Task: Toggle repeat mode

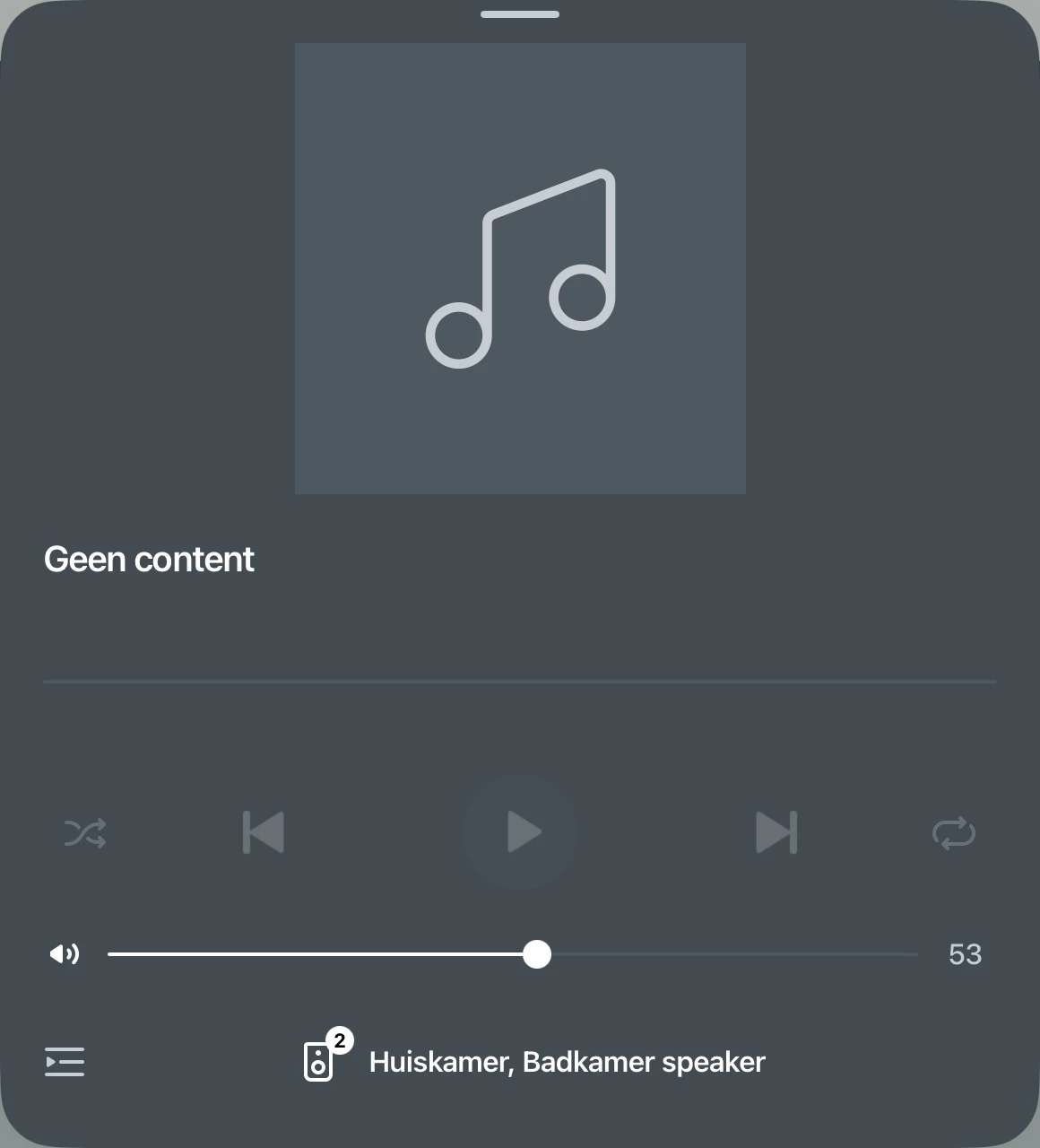Action: (954, 833)
